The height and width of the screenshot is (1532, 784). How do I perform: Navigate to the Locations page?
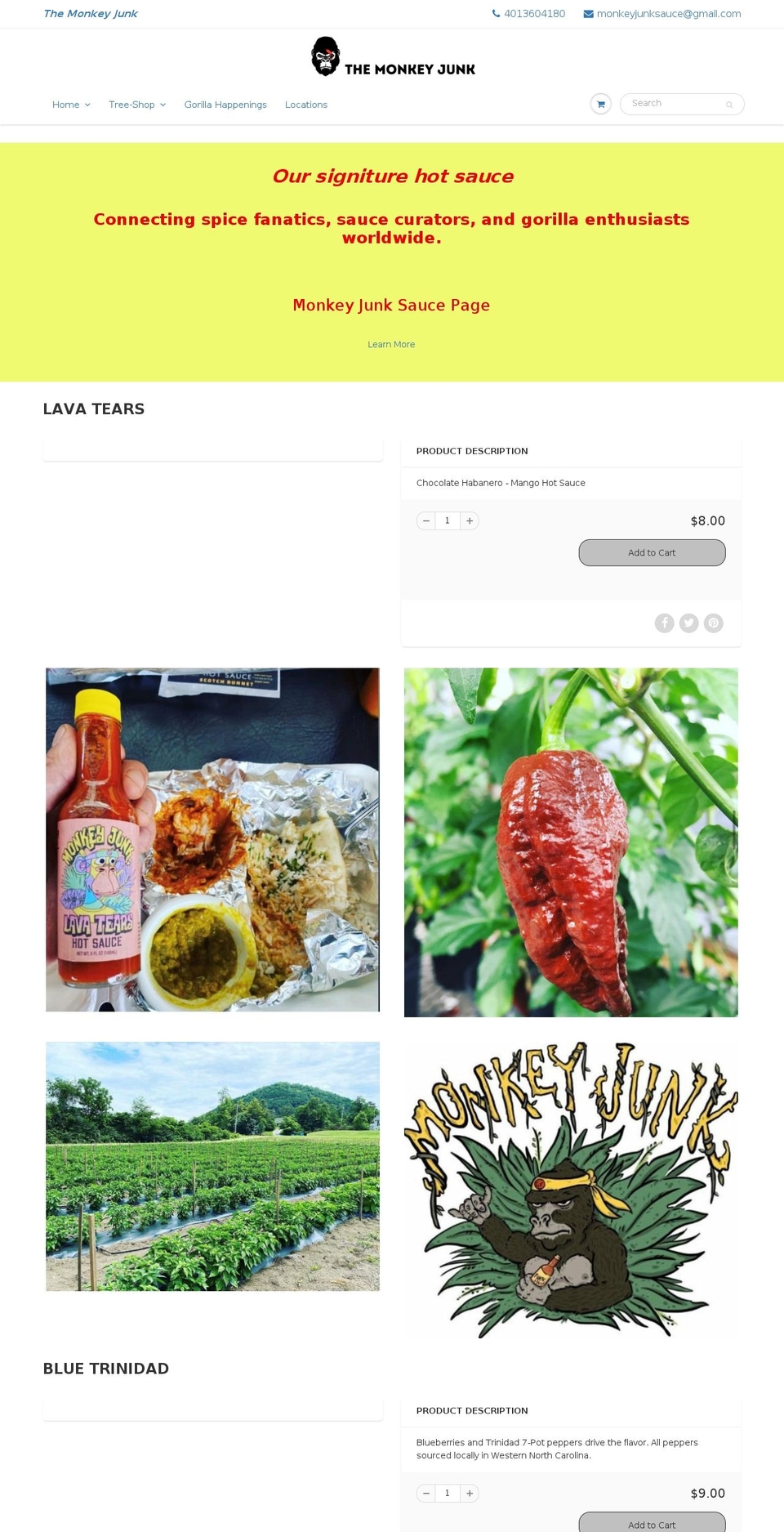[x=306, y=105]
